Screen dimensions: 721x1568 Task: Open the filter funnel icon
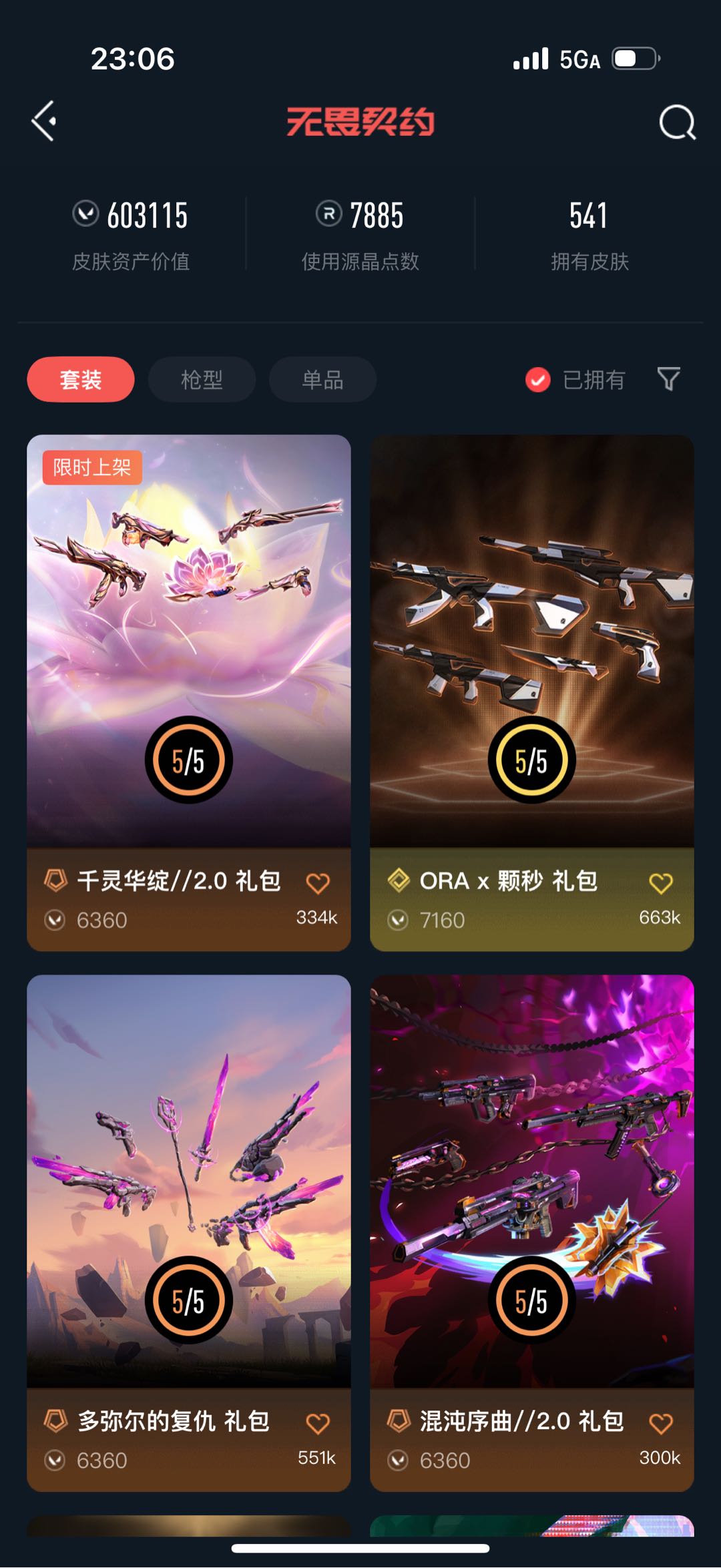tap(668, 378)
